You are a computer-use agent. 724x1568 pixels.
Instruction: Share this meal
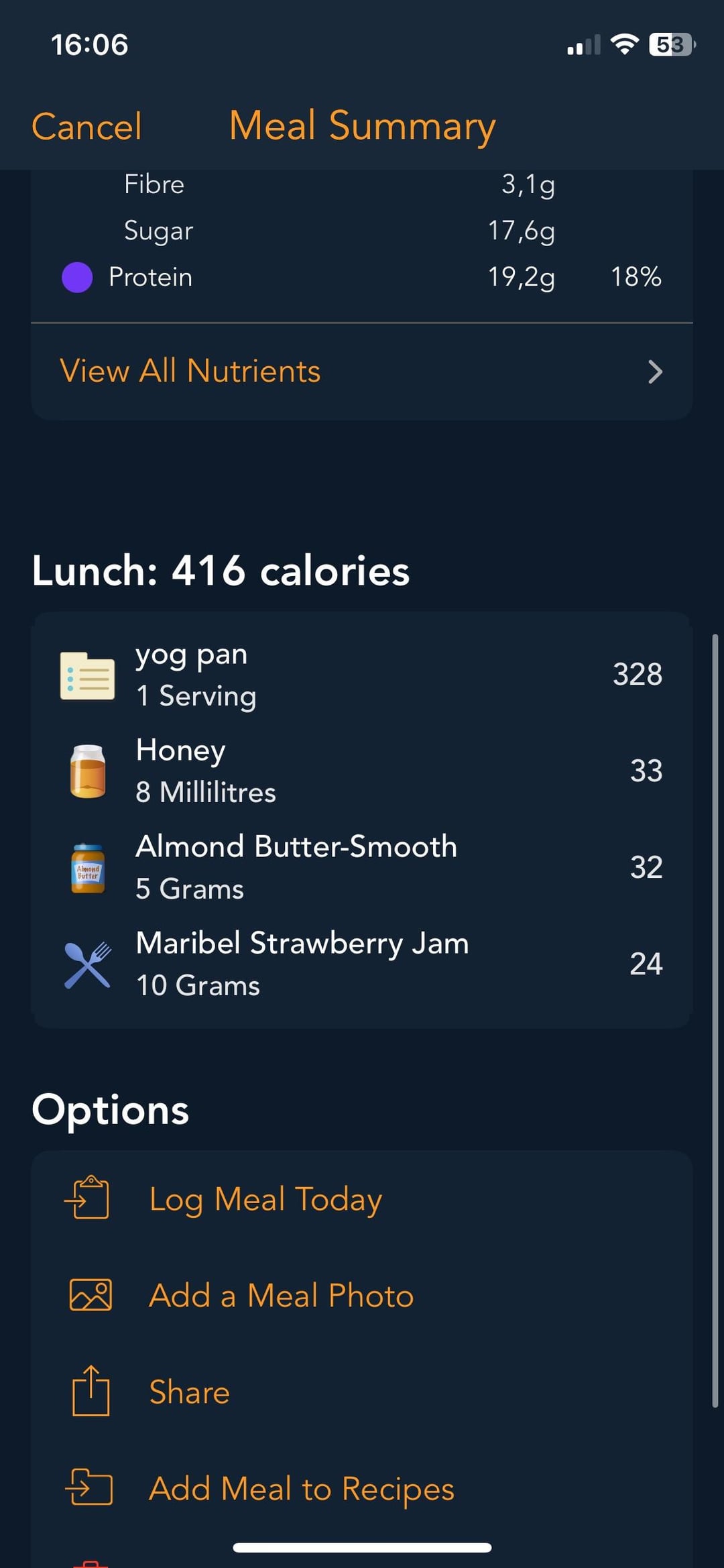point(361,1392)
